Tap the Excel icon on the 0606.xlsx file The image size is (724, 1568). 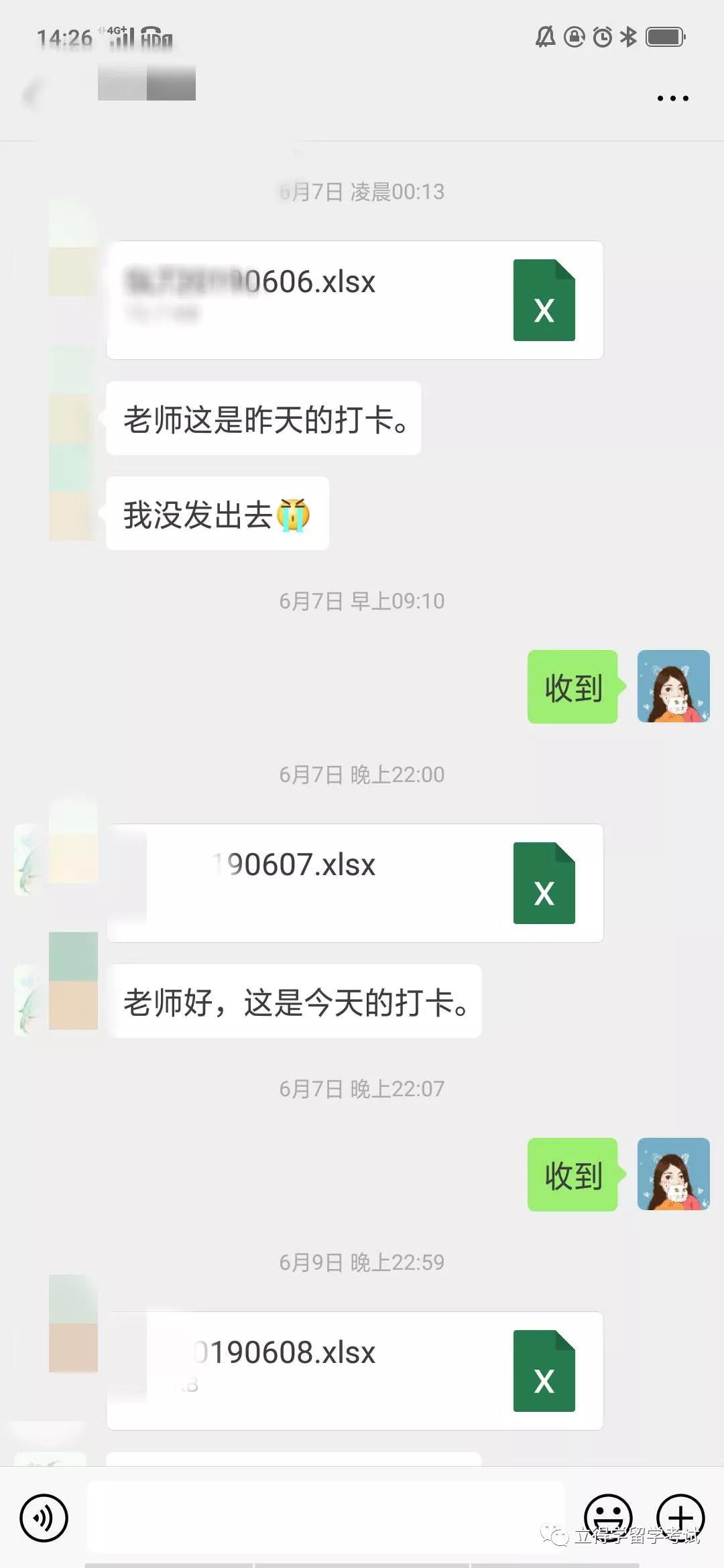(543, 302)
